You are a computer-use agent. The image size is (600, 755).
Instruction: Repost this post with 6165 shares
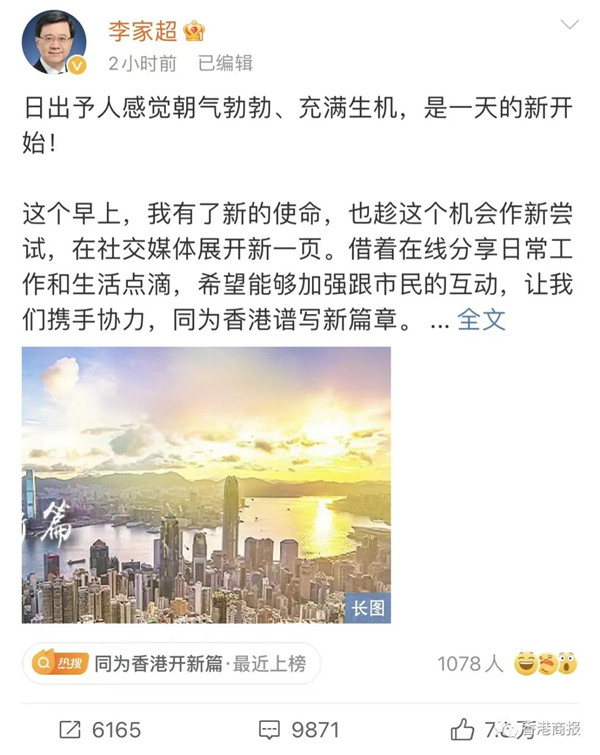100,729
